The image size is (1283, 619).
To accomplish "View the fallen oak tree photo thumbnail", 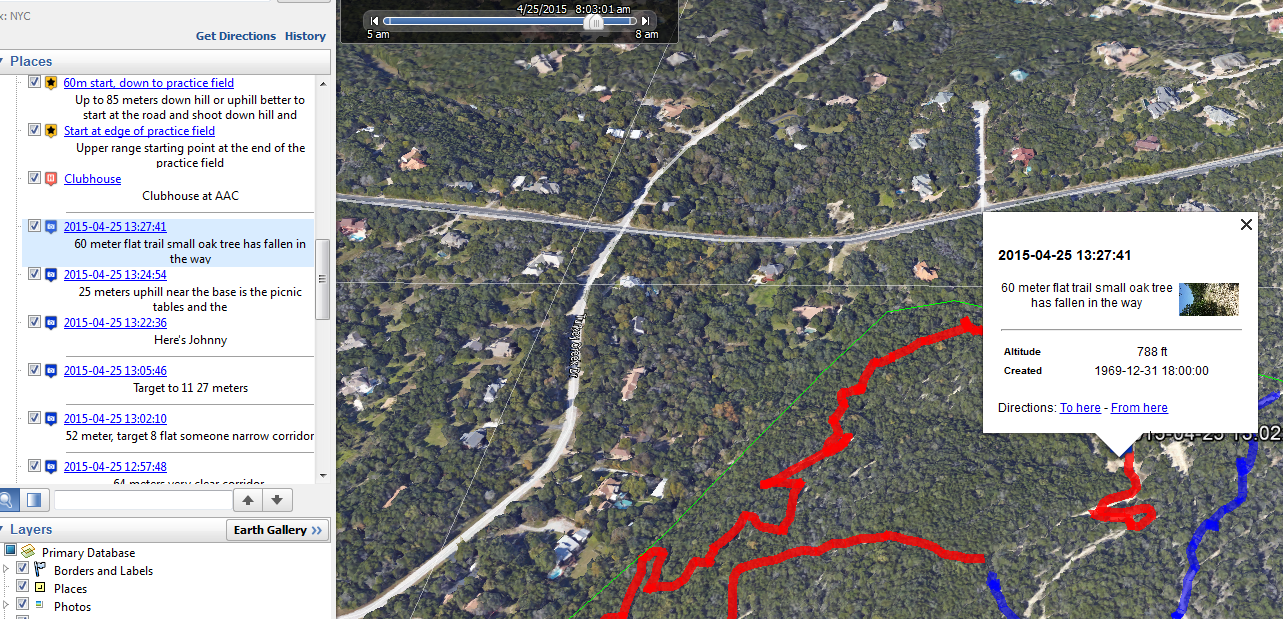I will 1209,299.
